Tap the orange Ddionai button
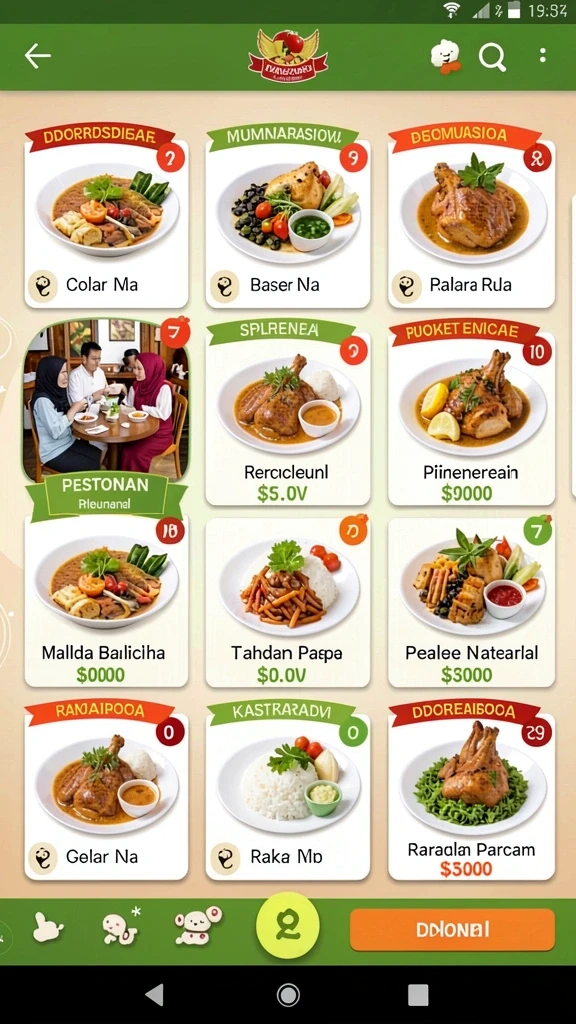This screenshot has height=1024, width=576. click(453, 929)
